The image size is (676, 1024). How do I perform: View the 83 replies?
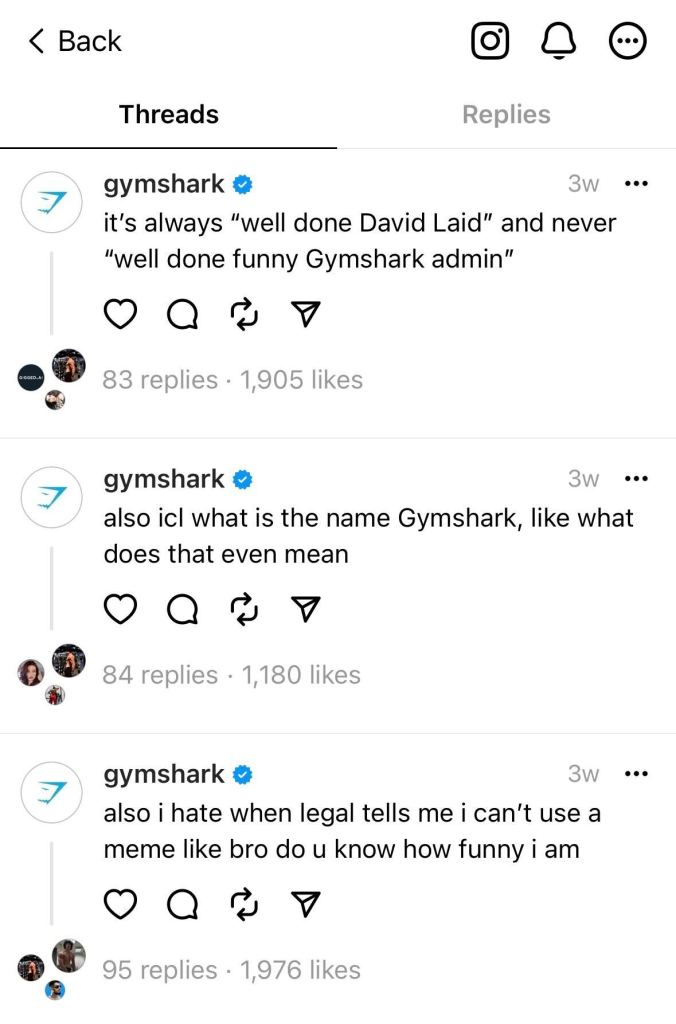tap(160, 380)
